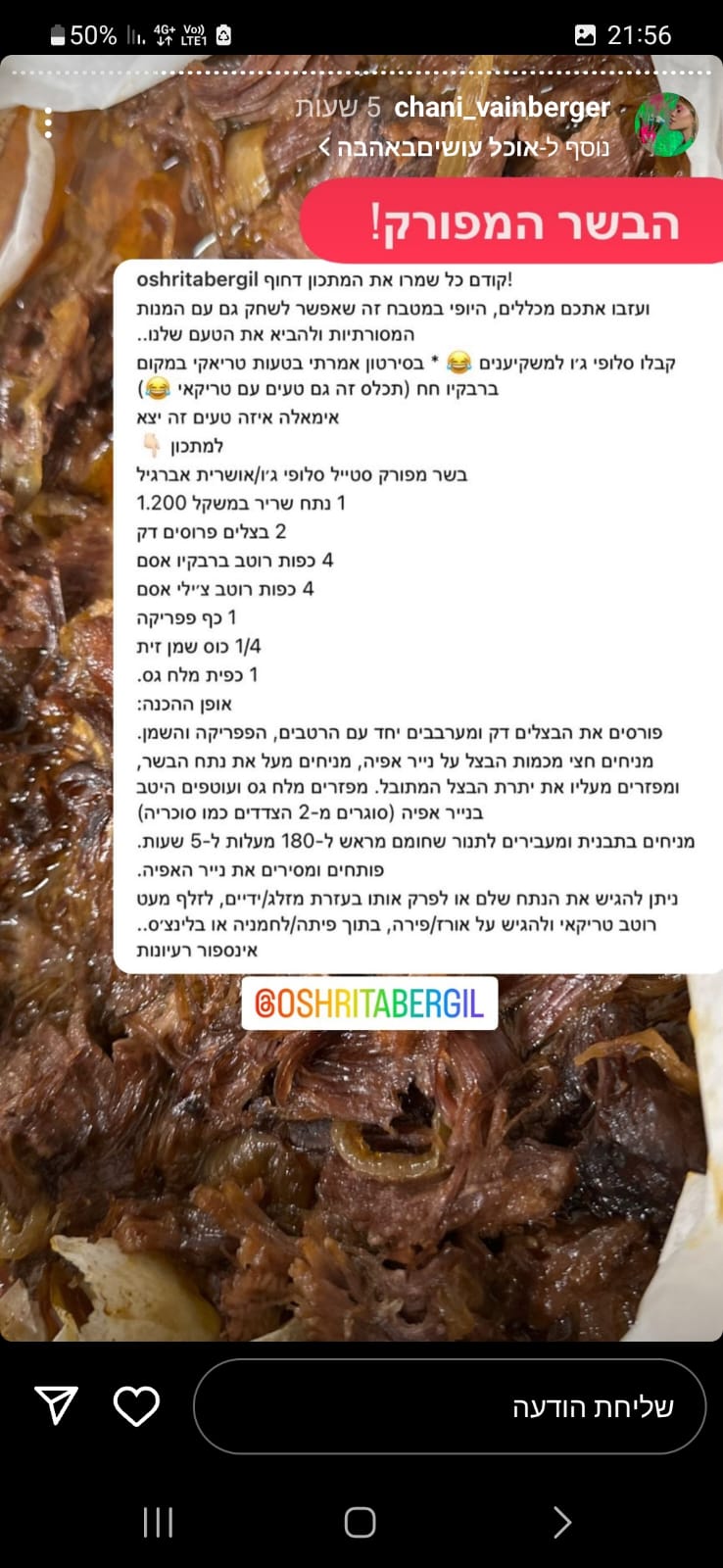Open chani_vainberger username link
723x1568 pixels.
click(x=502, y=108)
